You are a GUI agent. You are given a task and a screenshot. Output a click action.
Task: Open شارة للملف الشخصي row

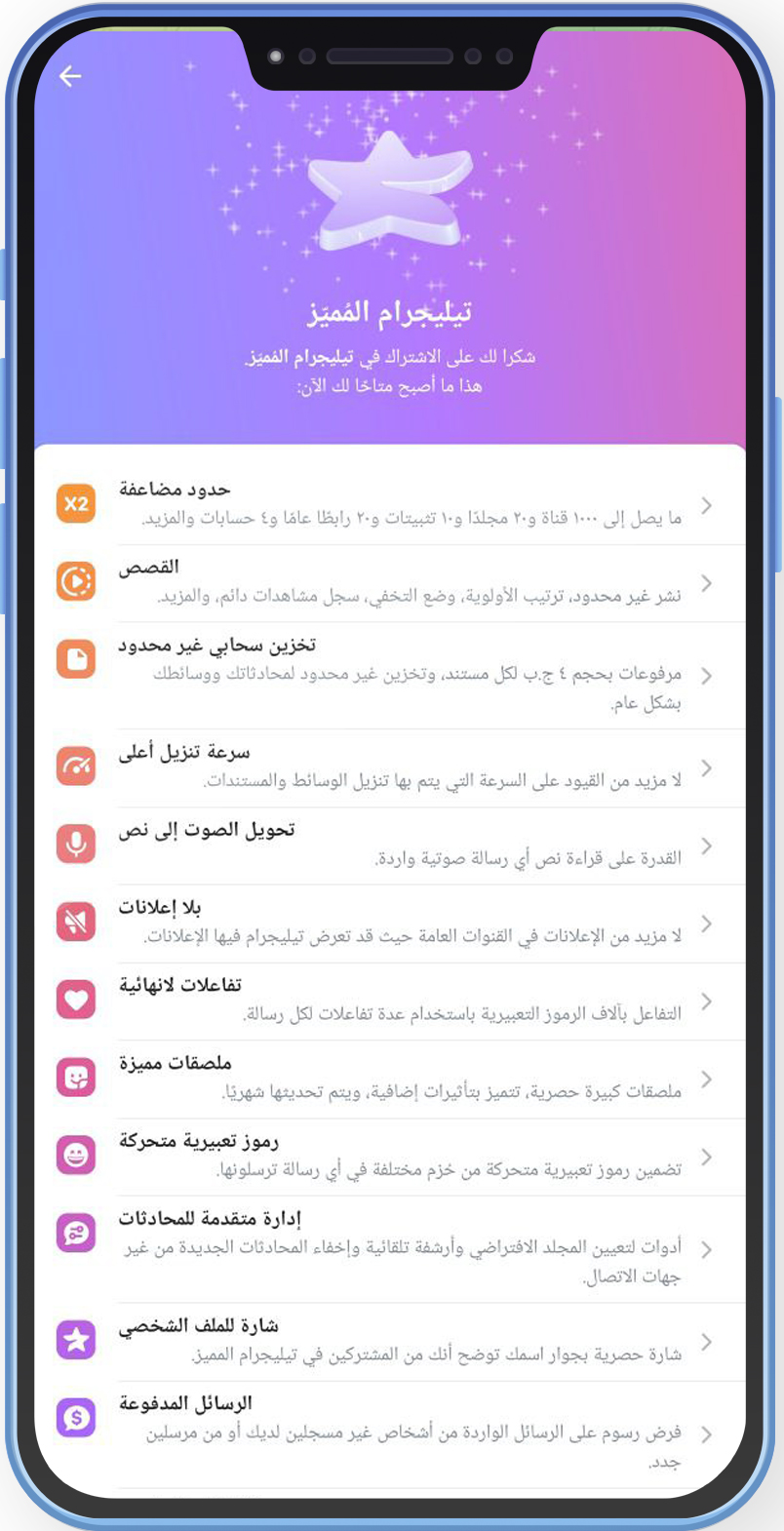[390, 1341]
